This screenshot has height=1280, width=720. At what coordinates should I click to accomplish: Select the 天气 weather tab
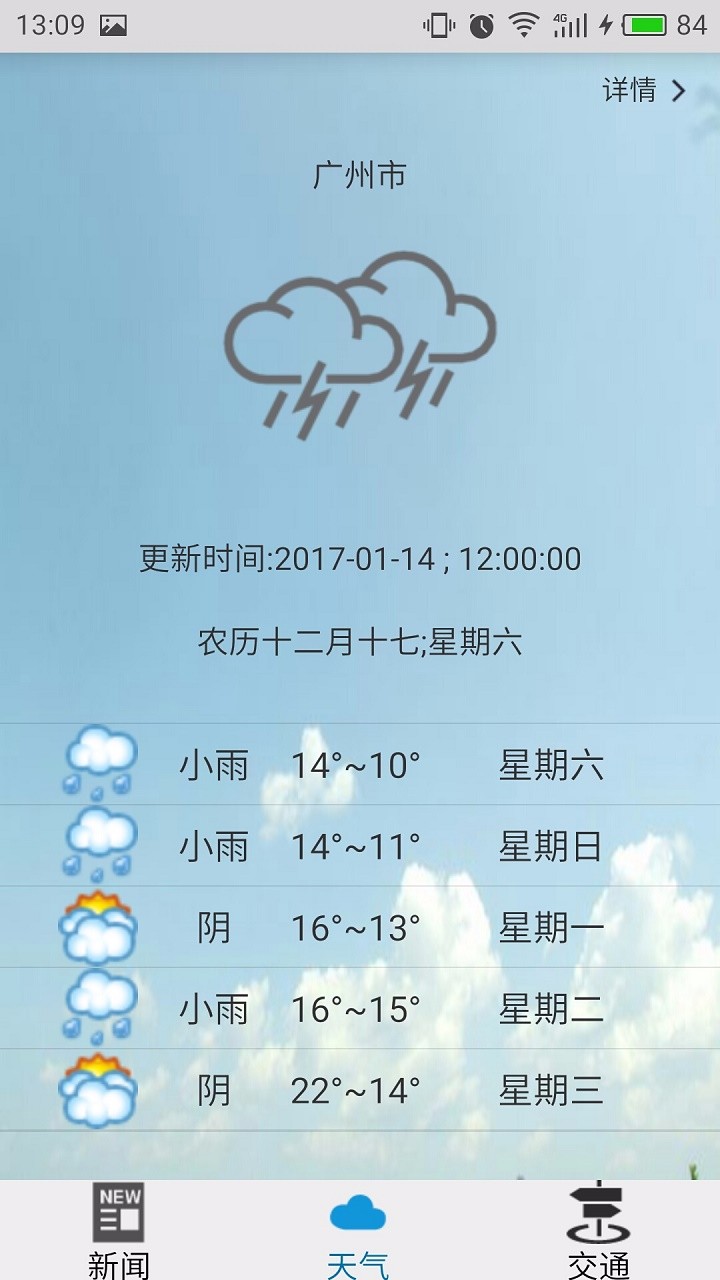coord(360,1230)
